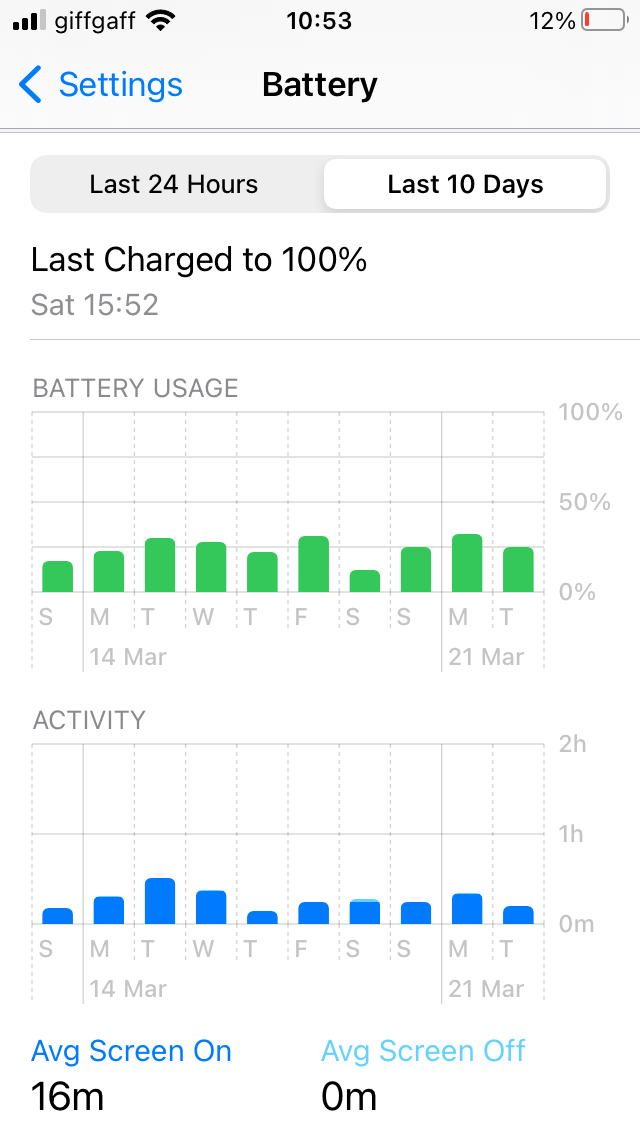Screen dimensions: 640x1136
Task: Select Wednesday's bar in Battery Usage chart
Action: (211, 567)
